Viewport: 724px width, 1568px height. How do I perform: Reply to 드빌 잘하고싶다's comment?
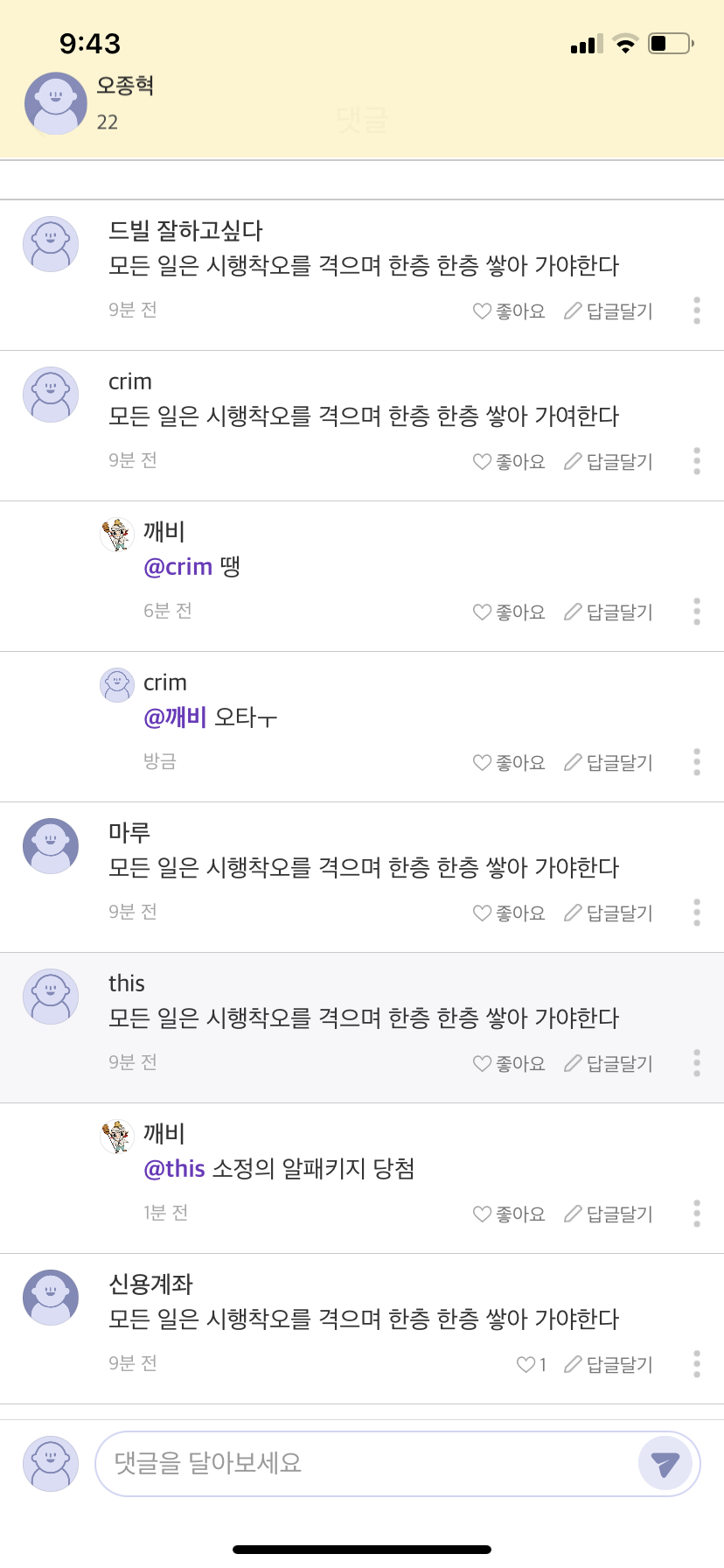tap(609, 311)
